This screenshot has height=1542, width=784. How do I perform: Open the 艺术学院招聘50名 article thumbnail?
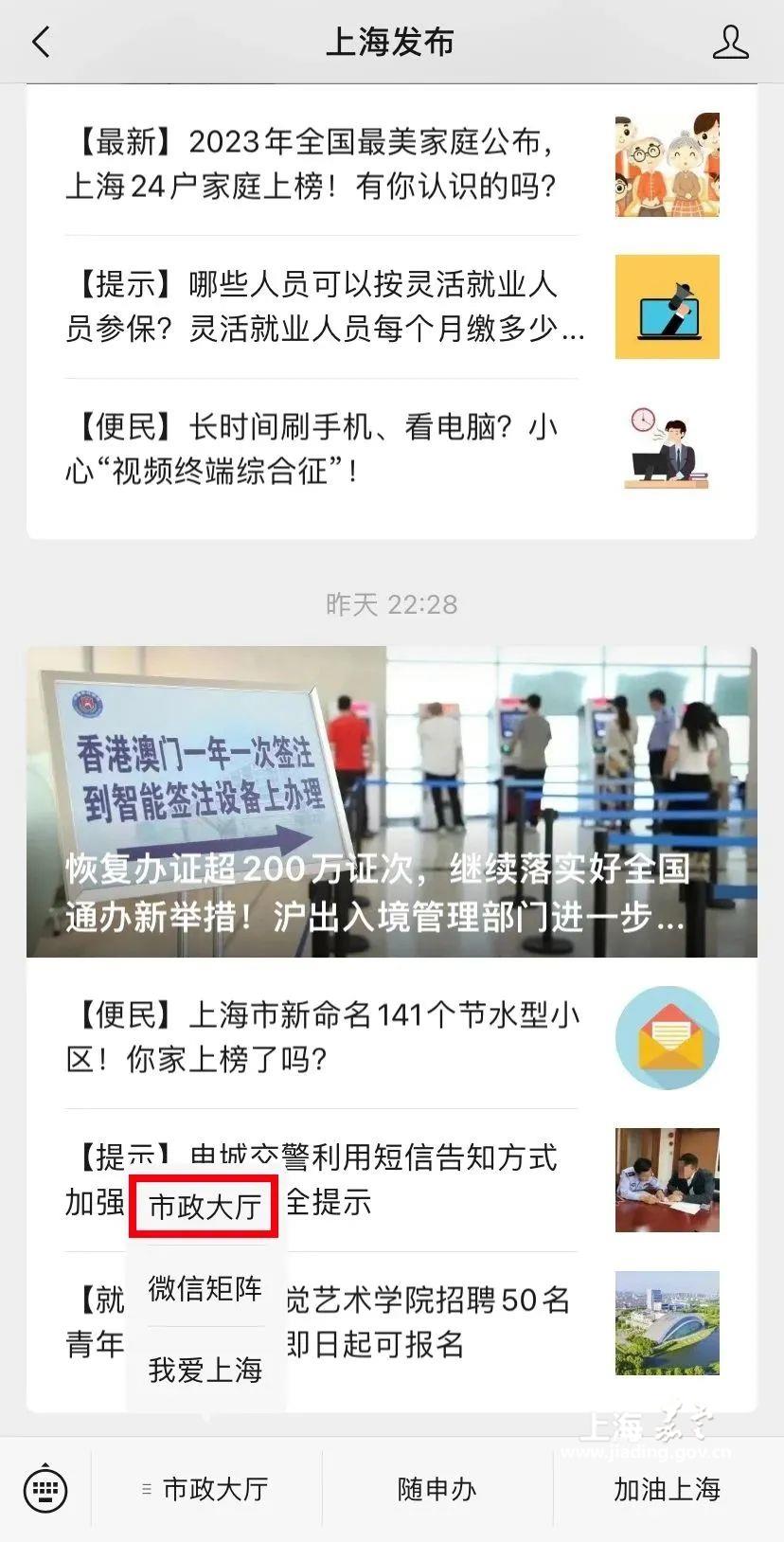tap(667, 1322)
